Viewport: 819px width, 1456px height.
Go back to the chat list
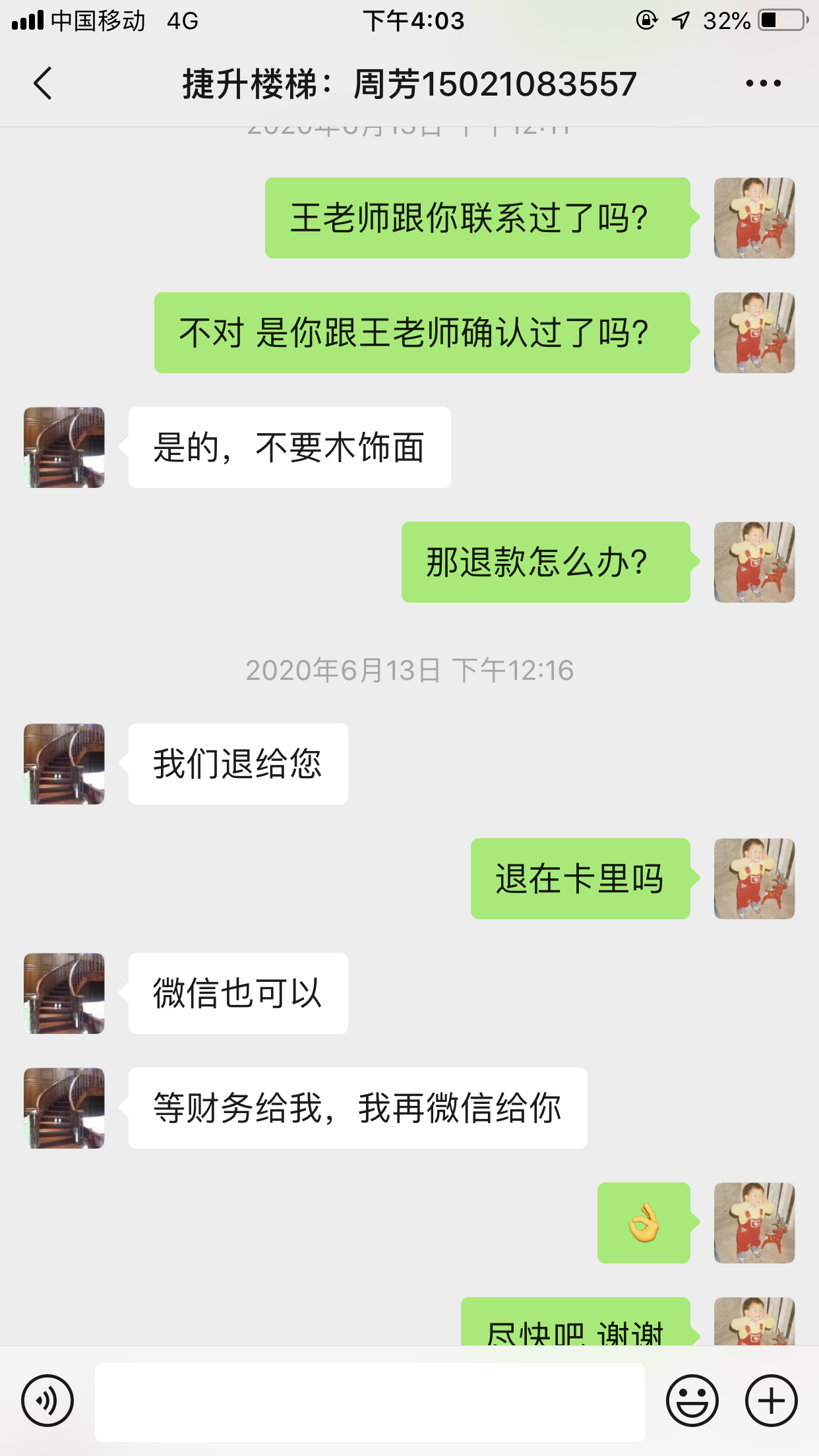(43, 84)
